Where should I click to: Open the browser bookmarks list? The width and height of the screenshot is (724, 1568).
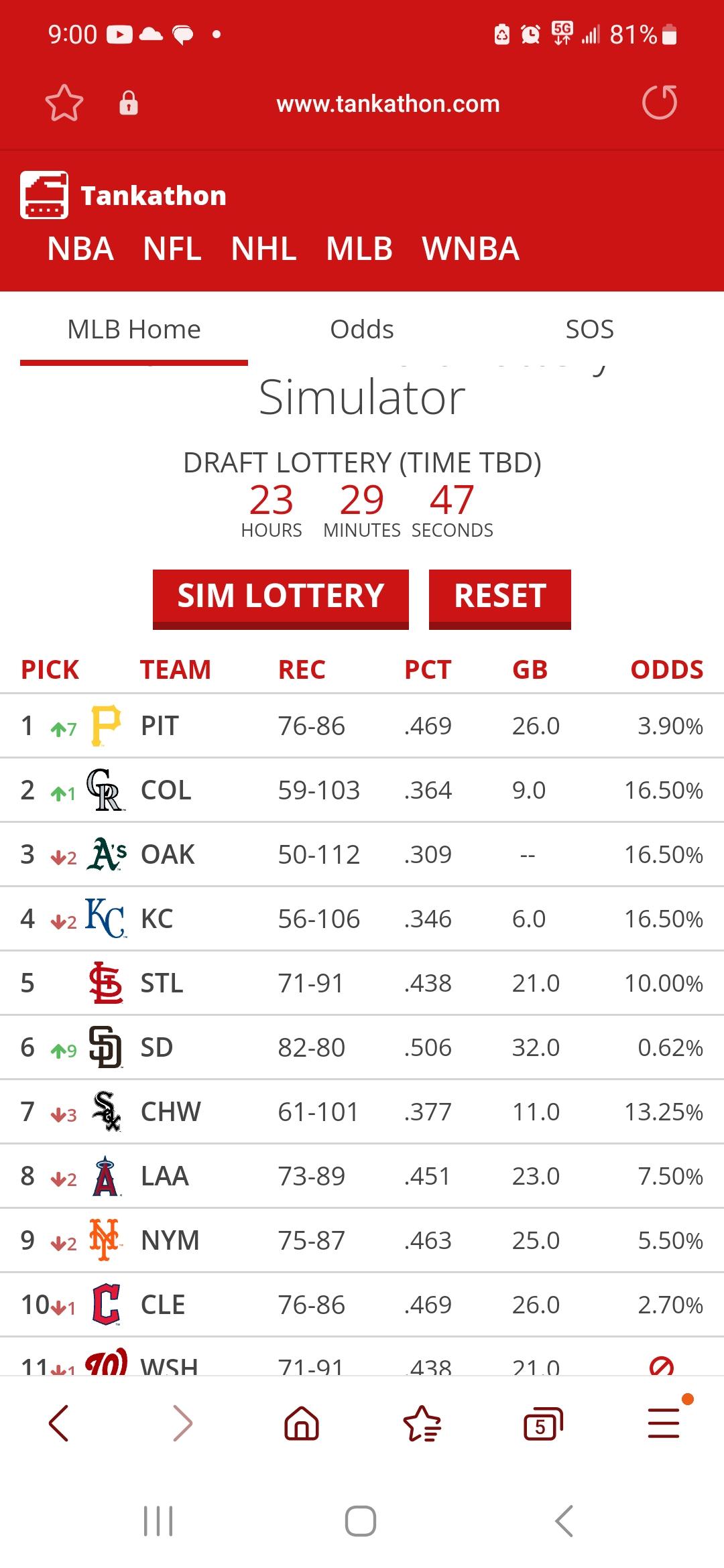pyautogui.click(x=422, y=1423)
